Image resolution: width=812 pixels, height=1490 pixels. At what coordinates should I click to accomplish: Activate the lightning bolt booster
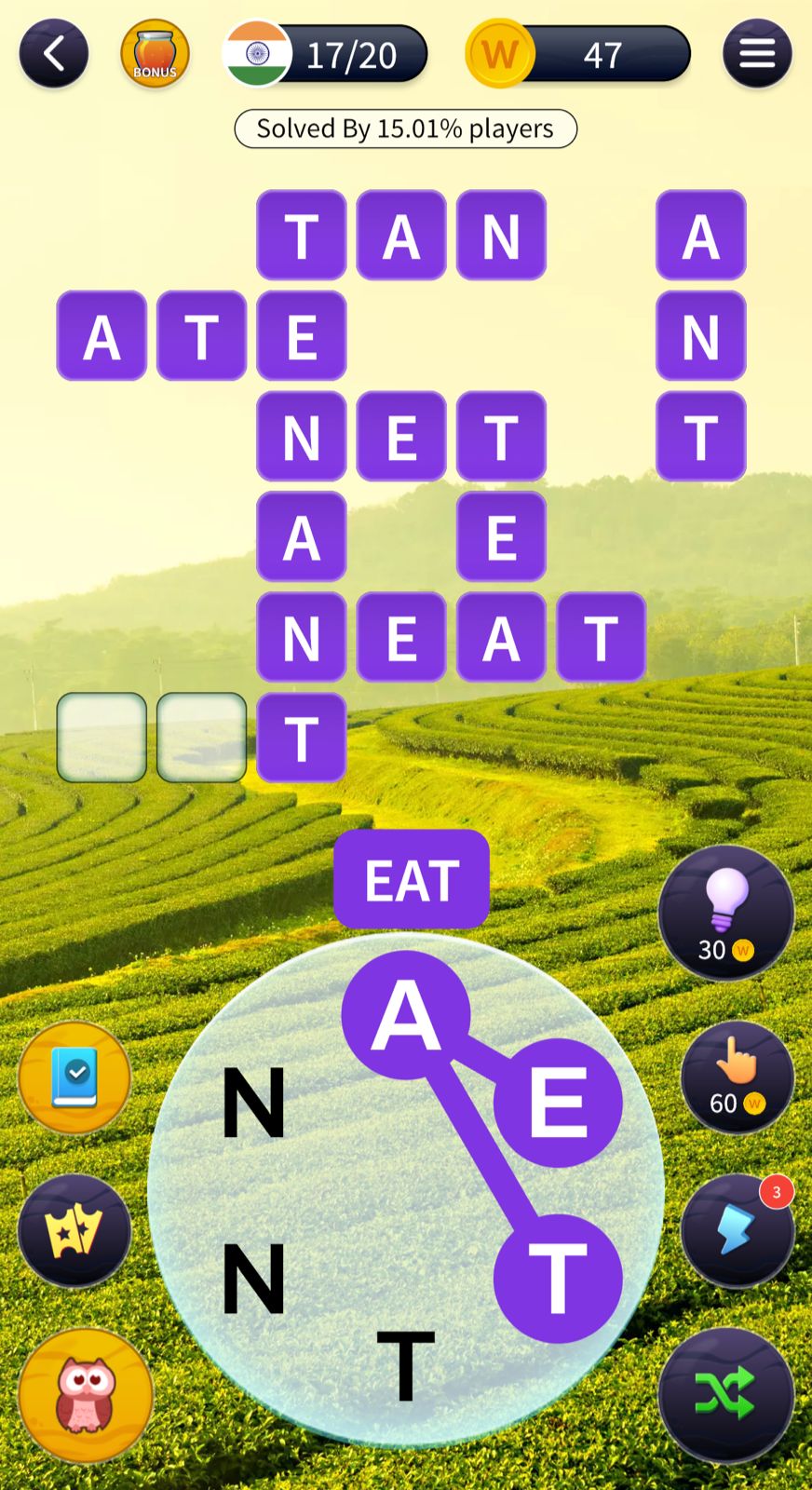pyautogui.click(x=737, y=1230)
